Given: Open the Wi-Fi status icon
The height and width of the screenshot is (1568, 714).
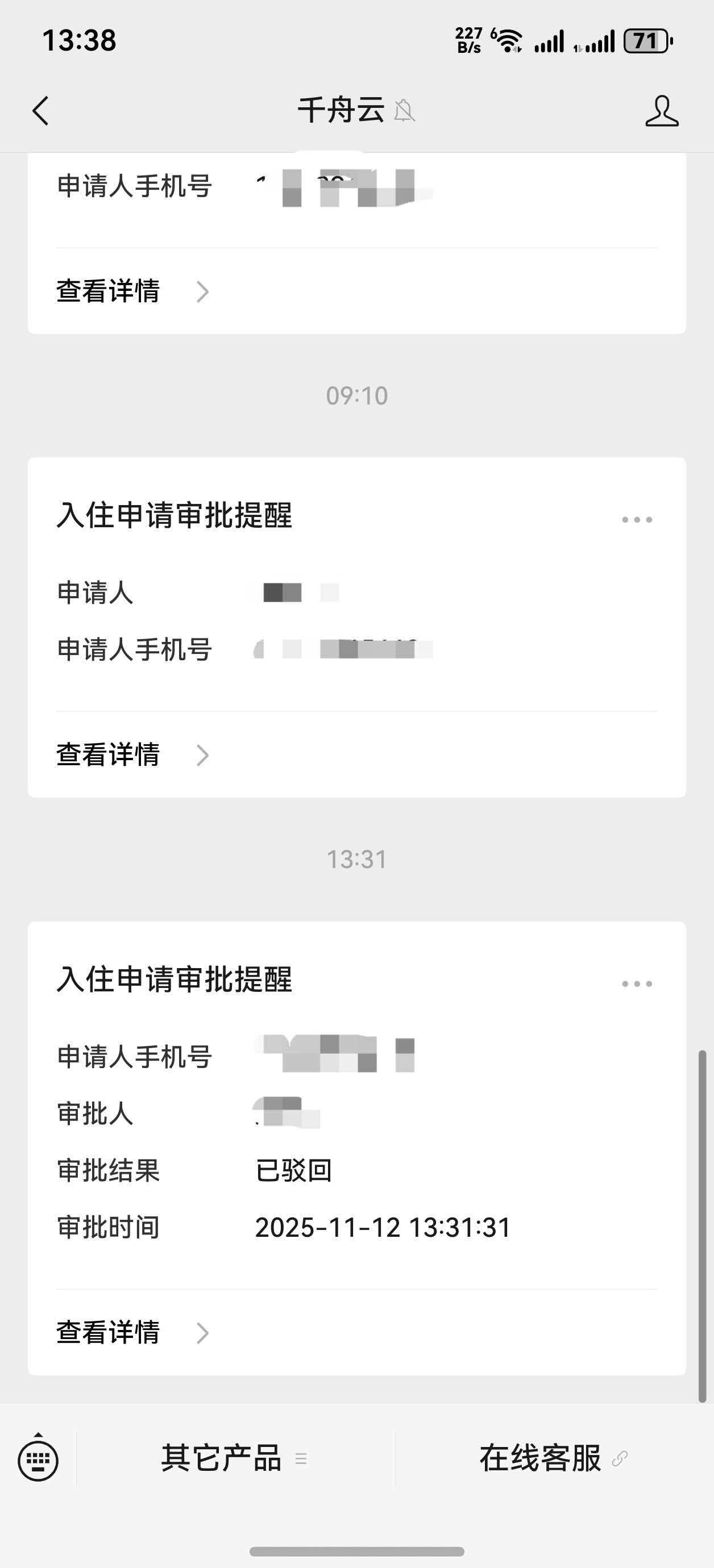Looking at the screenshot, I should (x=507, y=40).
